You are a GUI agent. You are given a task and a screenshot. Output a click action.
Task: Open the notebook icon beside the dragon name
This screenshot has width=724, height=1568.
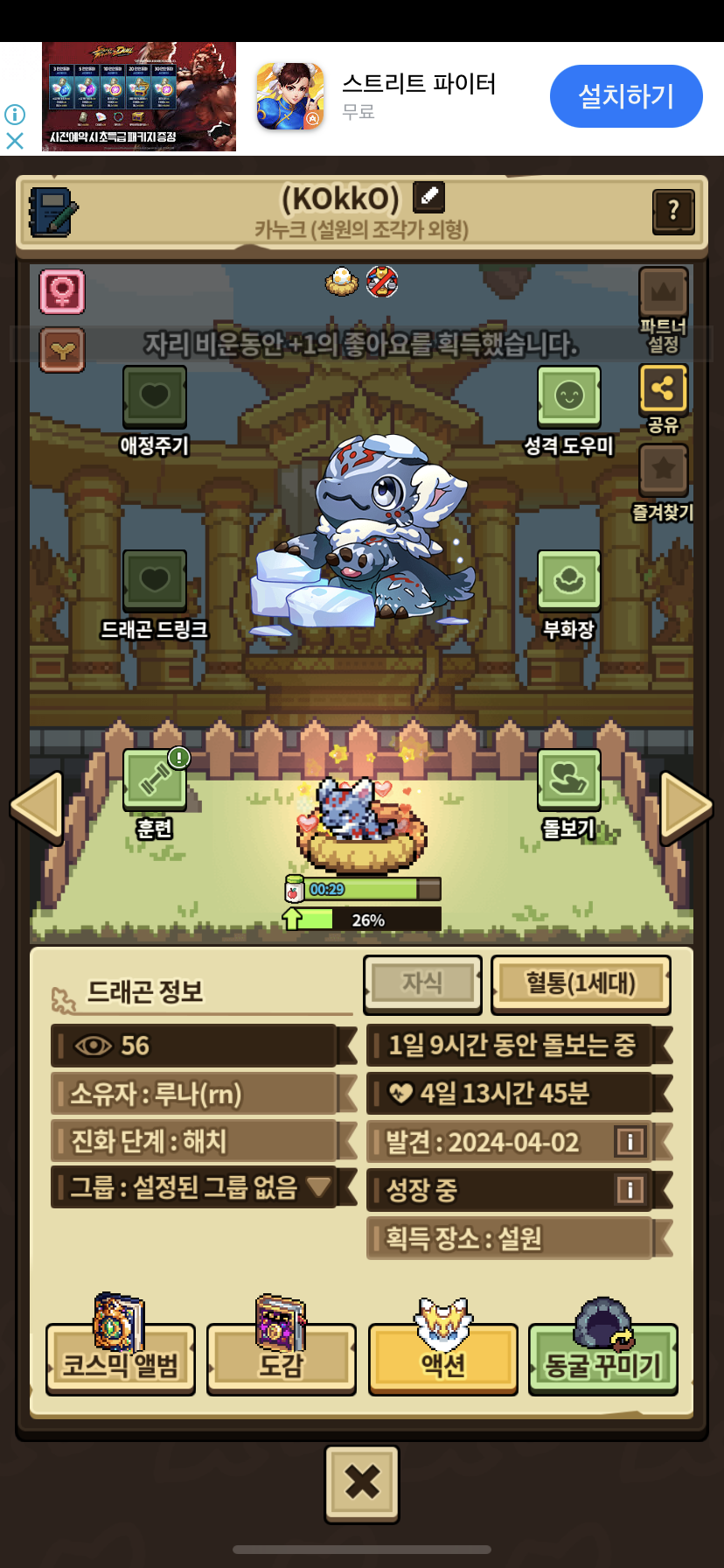[x=52, y=212]
